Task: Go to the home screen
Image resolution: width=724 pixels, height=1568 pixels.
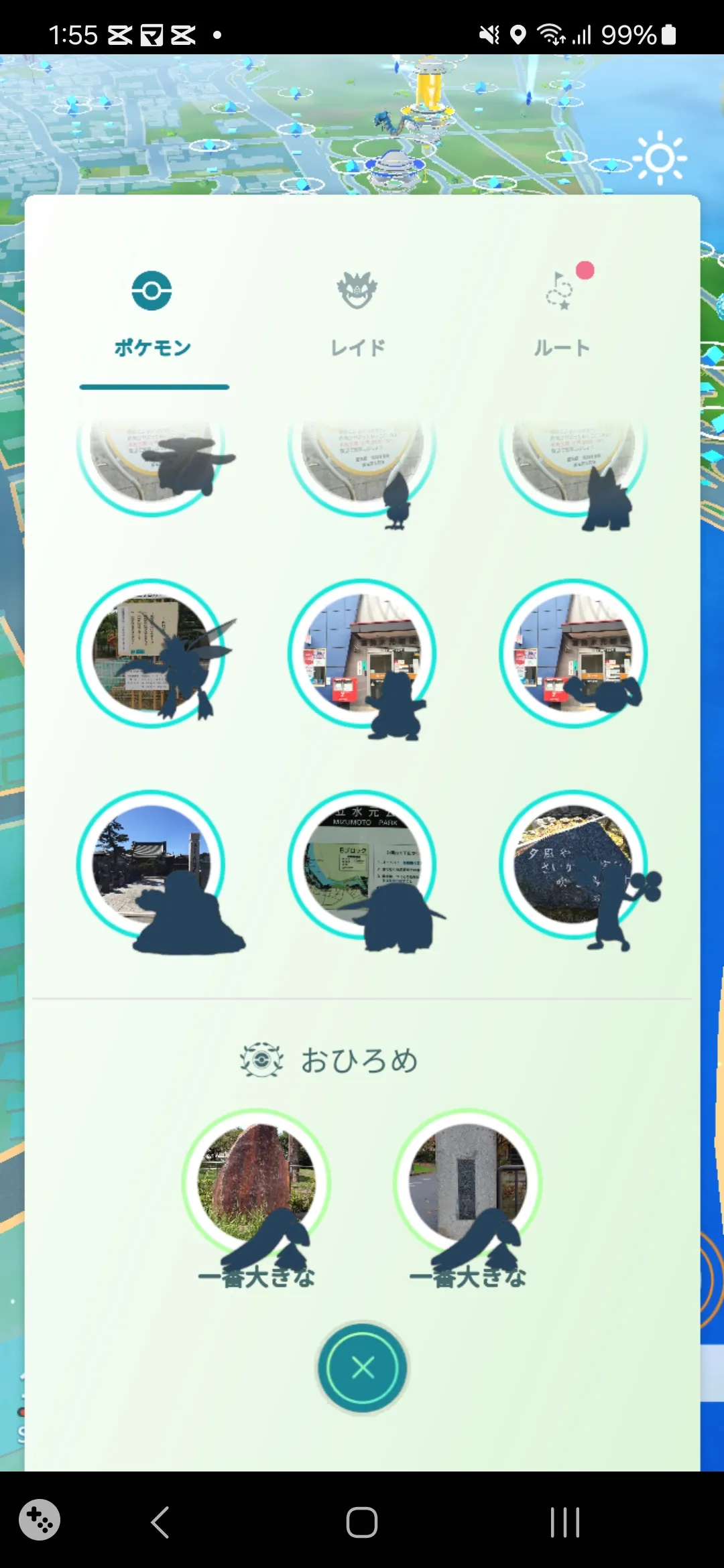Action: tap(362, 1522)
